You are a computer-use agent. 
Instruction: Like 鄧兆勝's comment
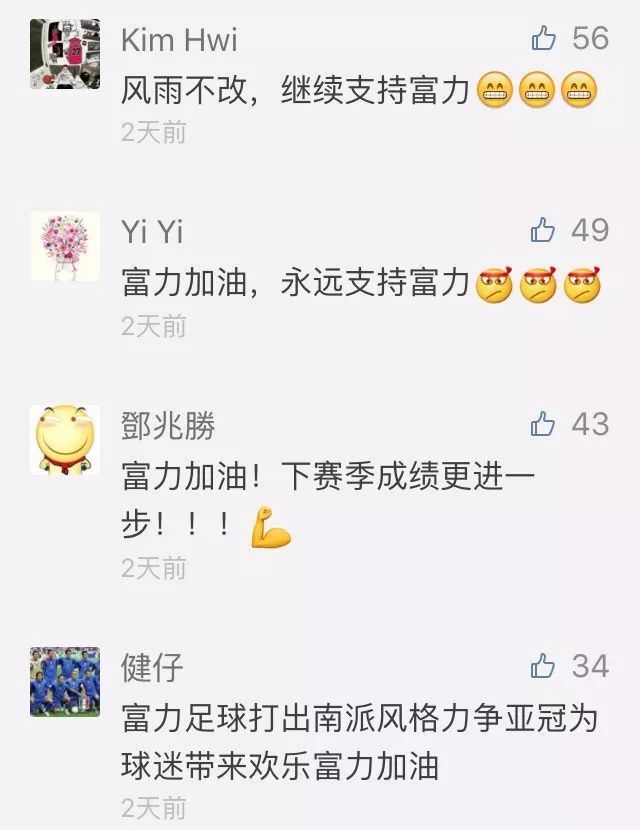[544, 424]
